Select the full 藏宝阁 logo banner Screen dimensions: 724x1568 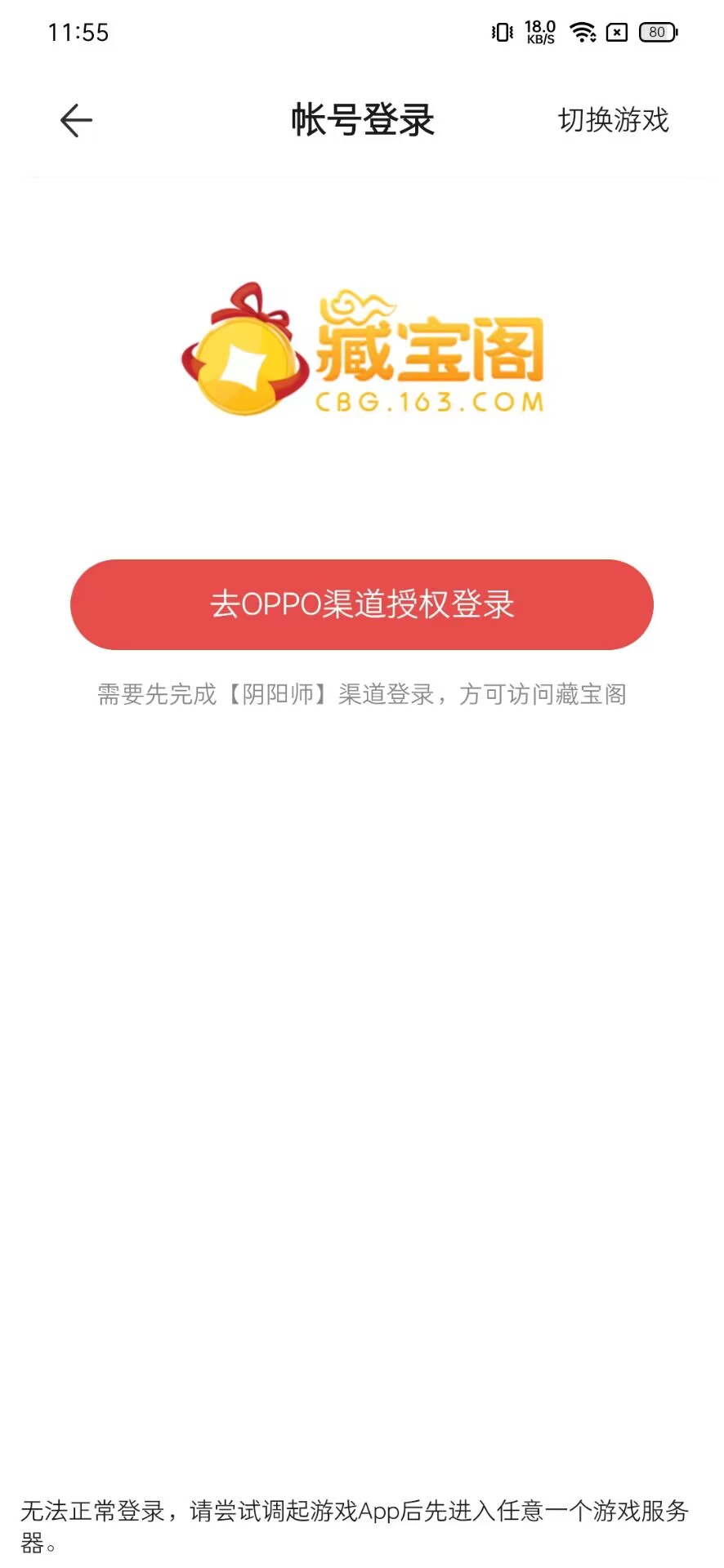click(362, 351)
